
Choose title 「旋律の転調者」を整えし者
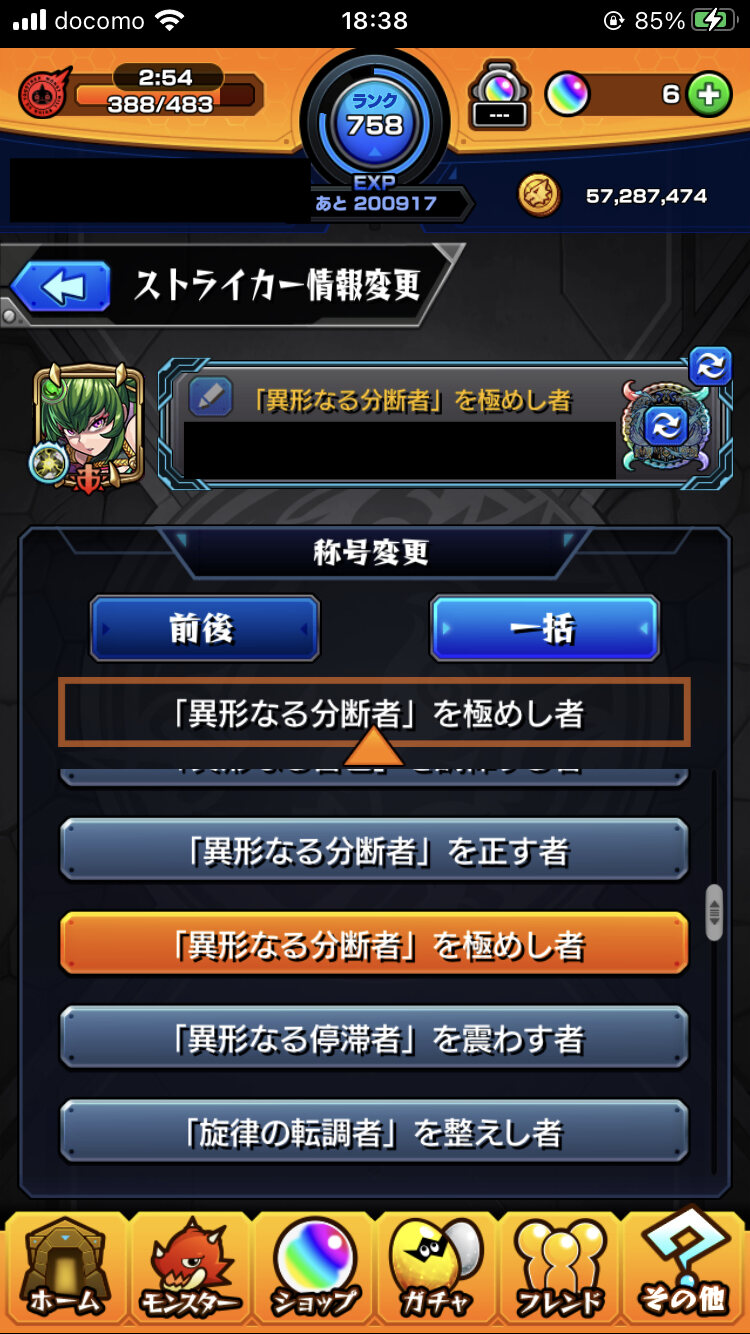tap(374, 1133)
